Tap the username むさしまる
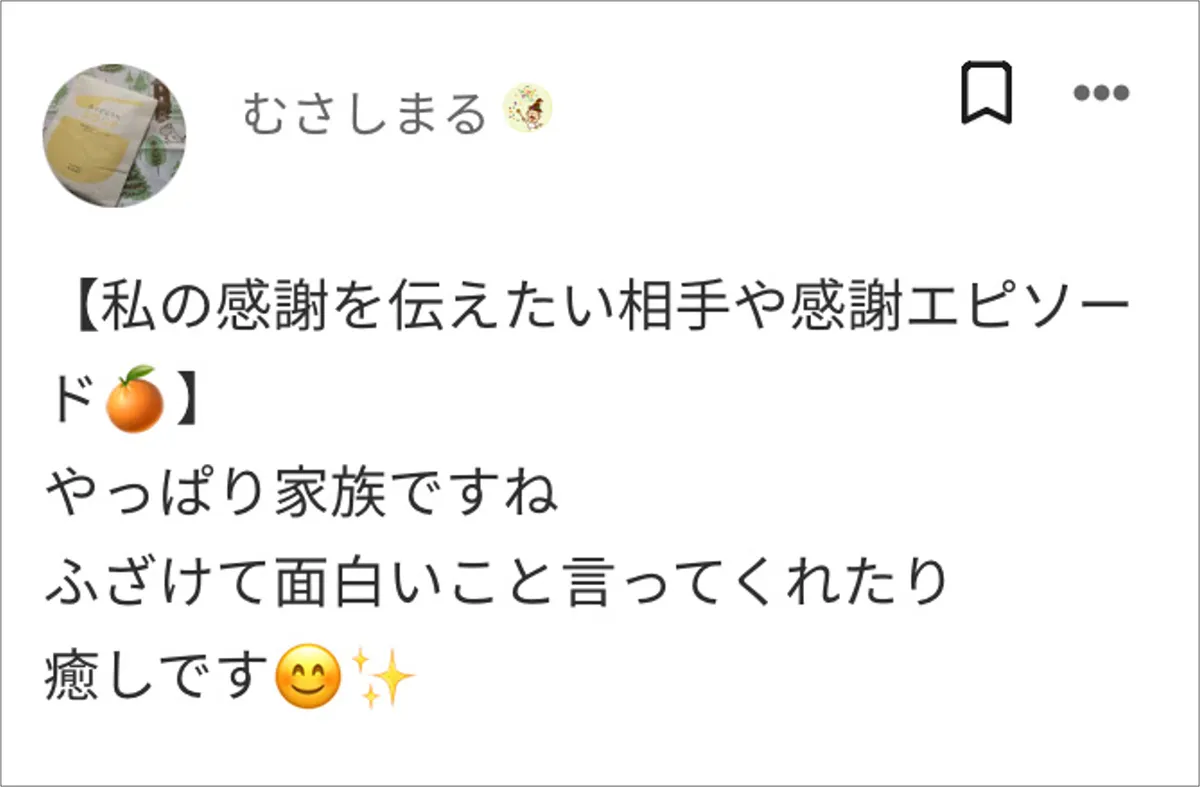Viewport: 1200px width, 787px height. [364, 113]
